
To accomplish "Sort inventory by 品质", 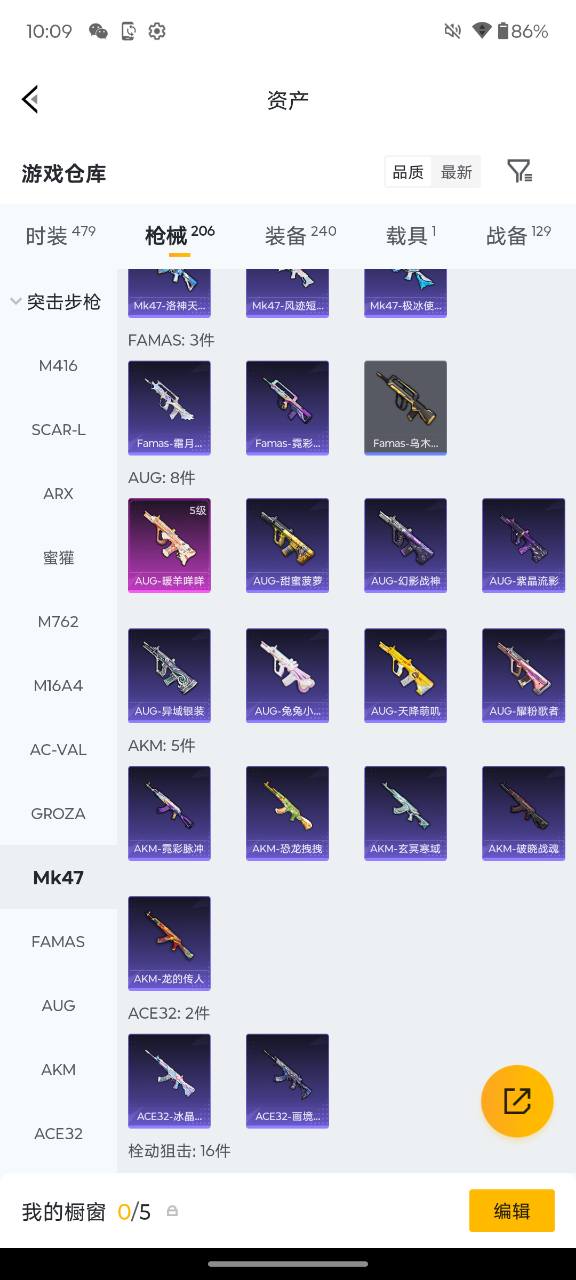I will (x=408, y=172).
